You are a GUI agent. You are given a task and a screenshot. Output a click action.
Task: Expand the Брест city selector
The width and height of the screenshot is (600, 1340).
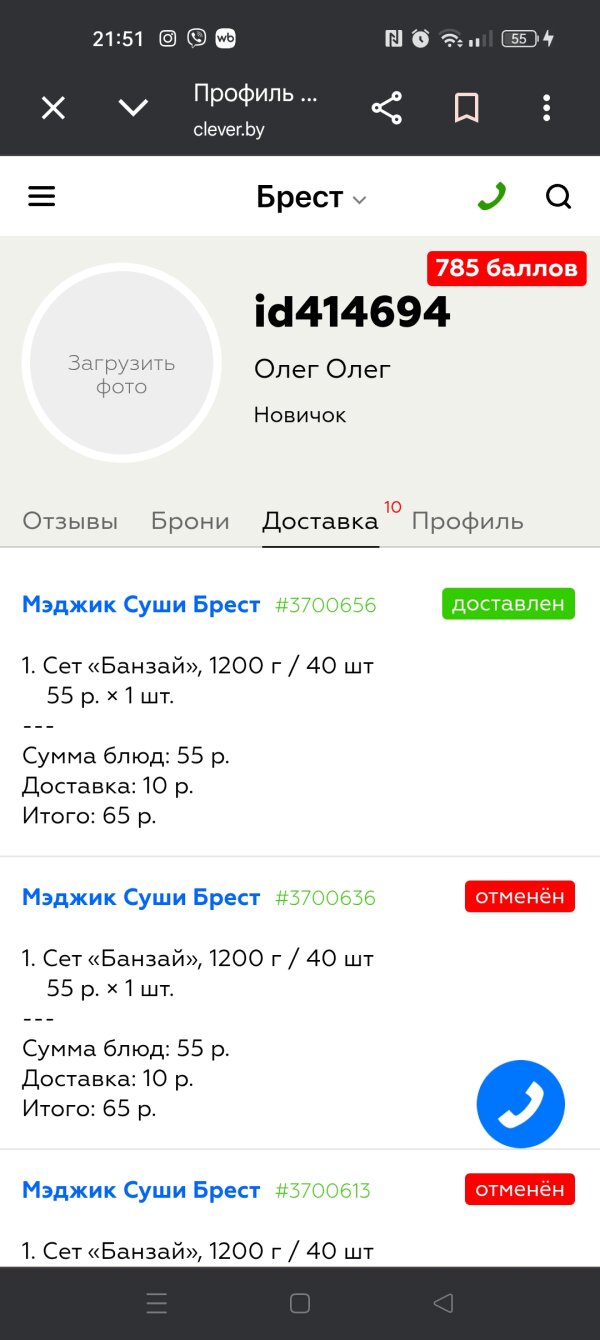(311, 198)
